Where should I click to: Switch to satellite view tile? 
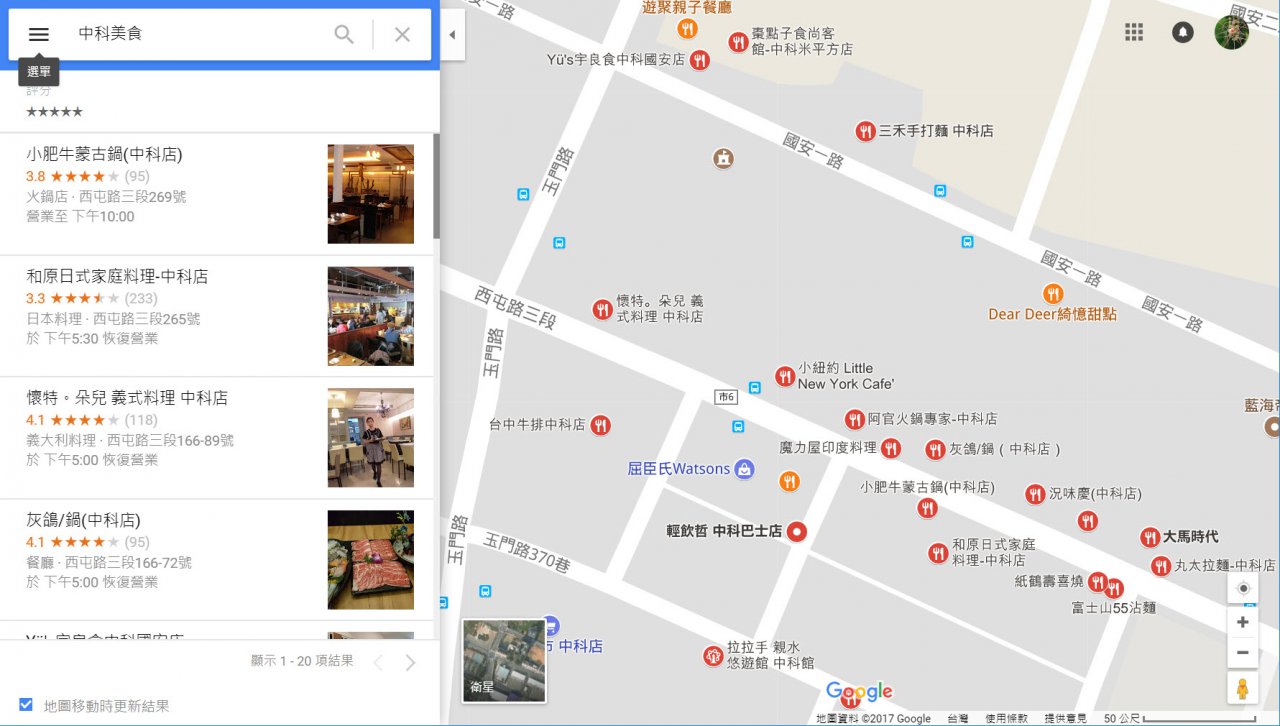point(504,660)
